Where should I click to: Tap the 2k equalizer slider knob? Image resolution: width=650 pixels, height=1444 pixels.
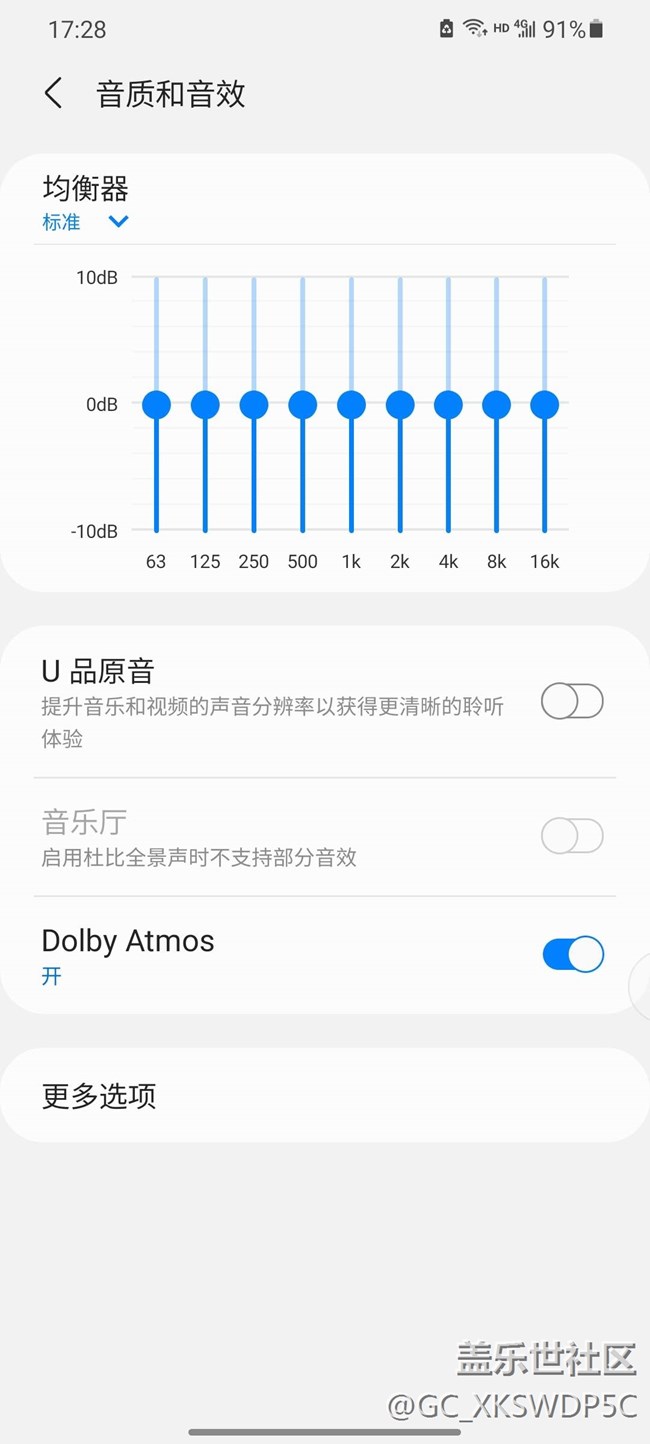tap(400, 405)
